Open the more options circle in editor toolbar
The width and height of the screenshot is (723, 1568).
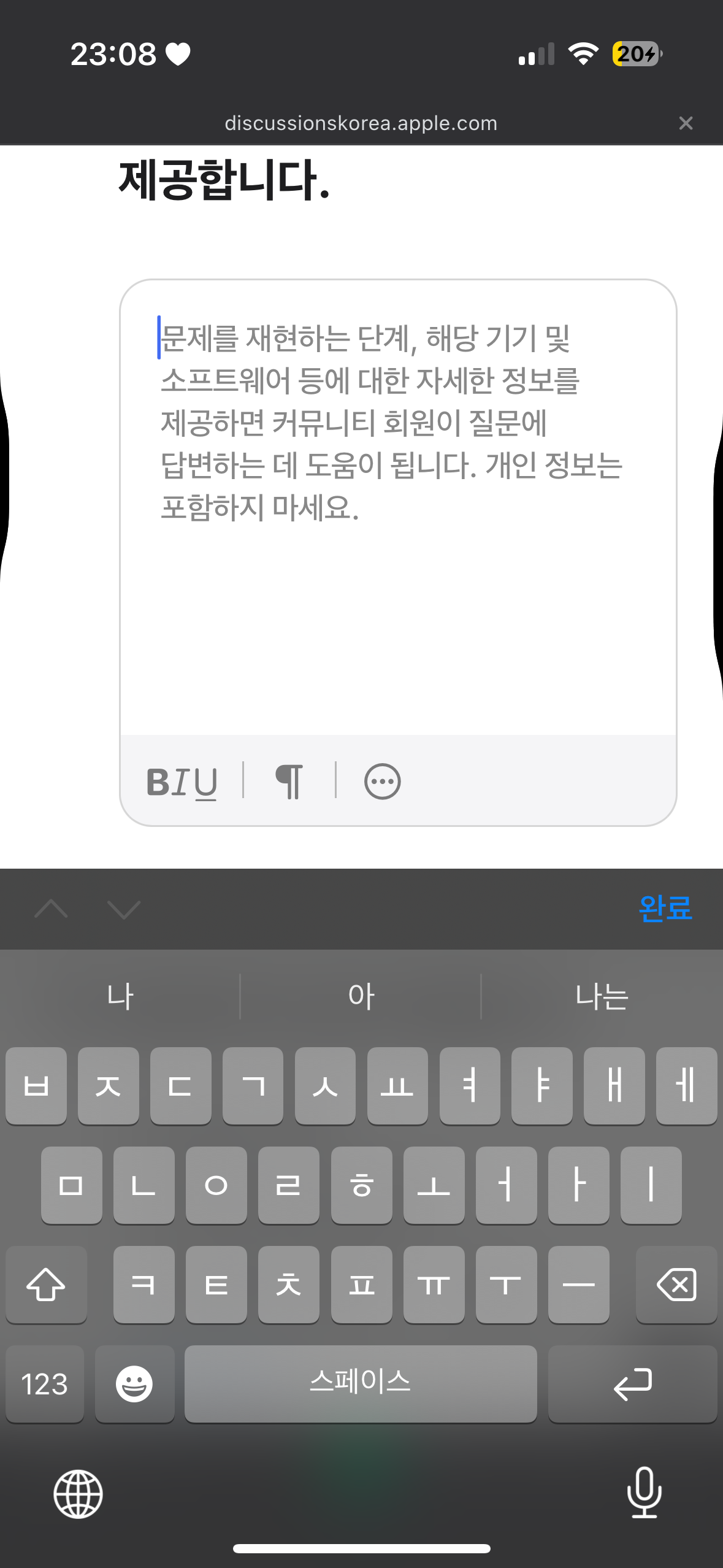point(382,782)
